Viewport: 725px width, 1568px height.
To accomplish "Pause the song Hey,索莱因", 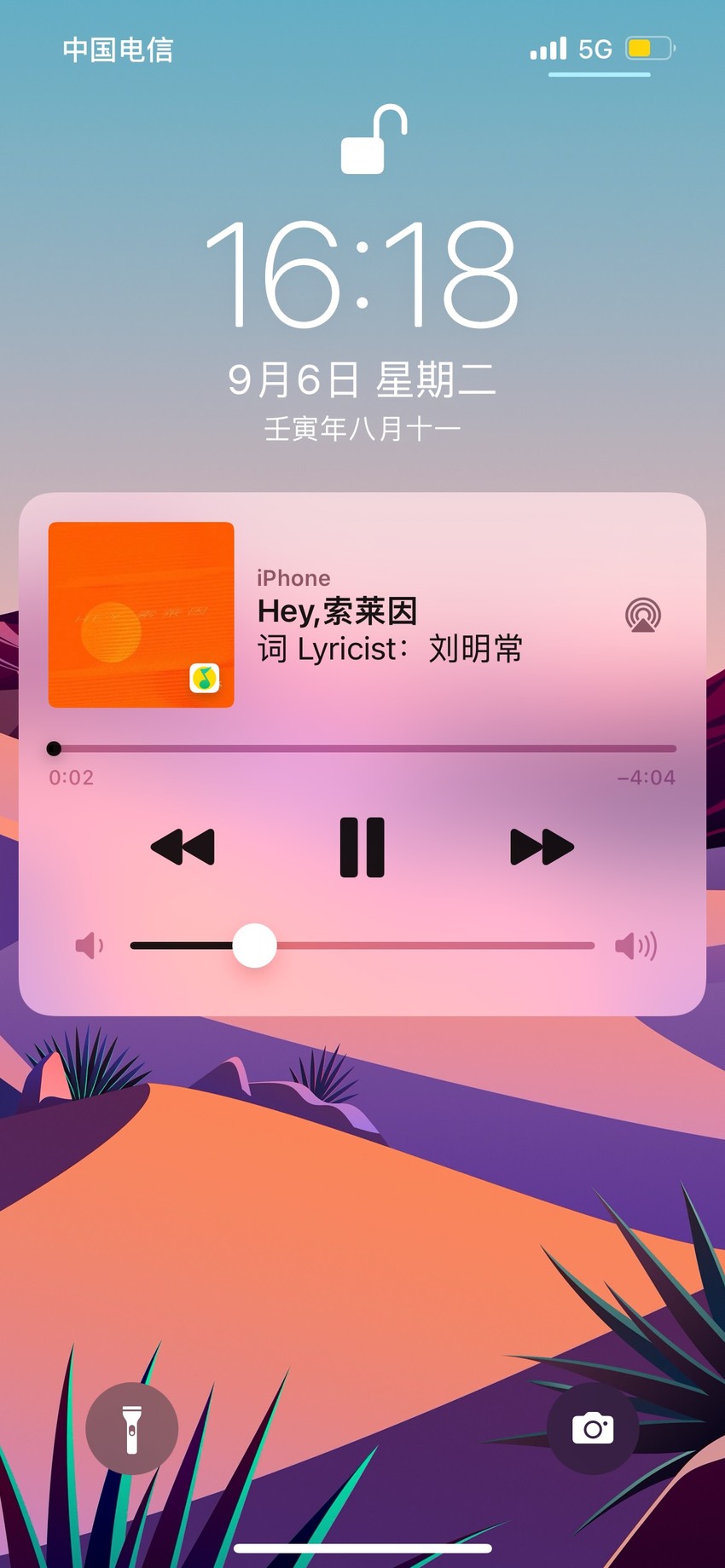I will coord(362,848).
